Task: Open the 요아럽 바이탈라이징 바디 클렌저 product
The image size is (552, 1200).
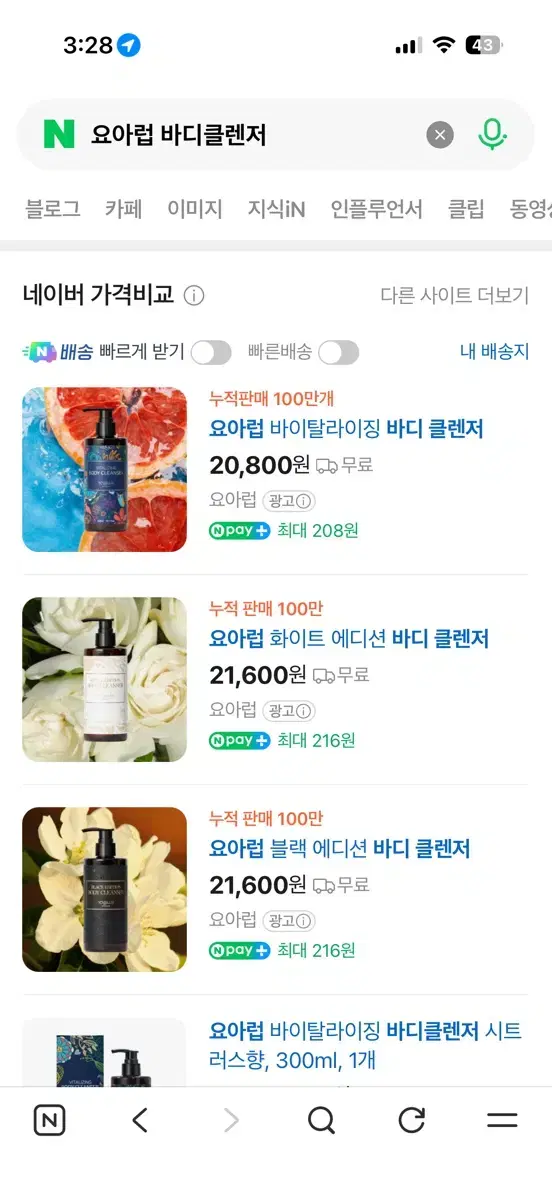Action: [346, 429]
